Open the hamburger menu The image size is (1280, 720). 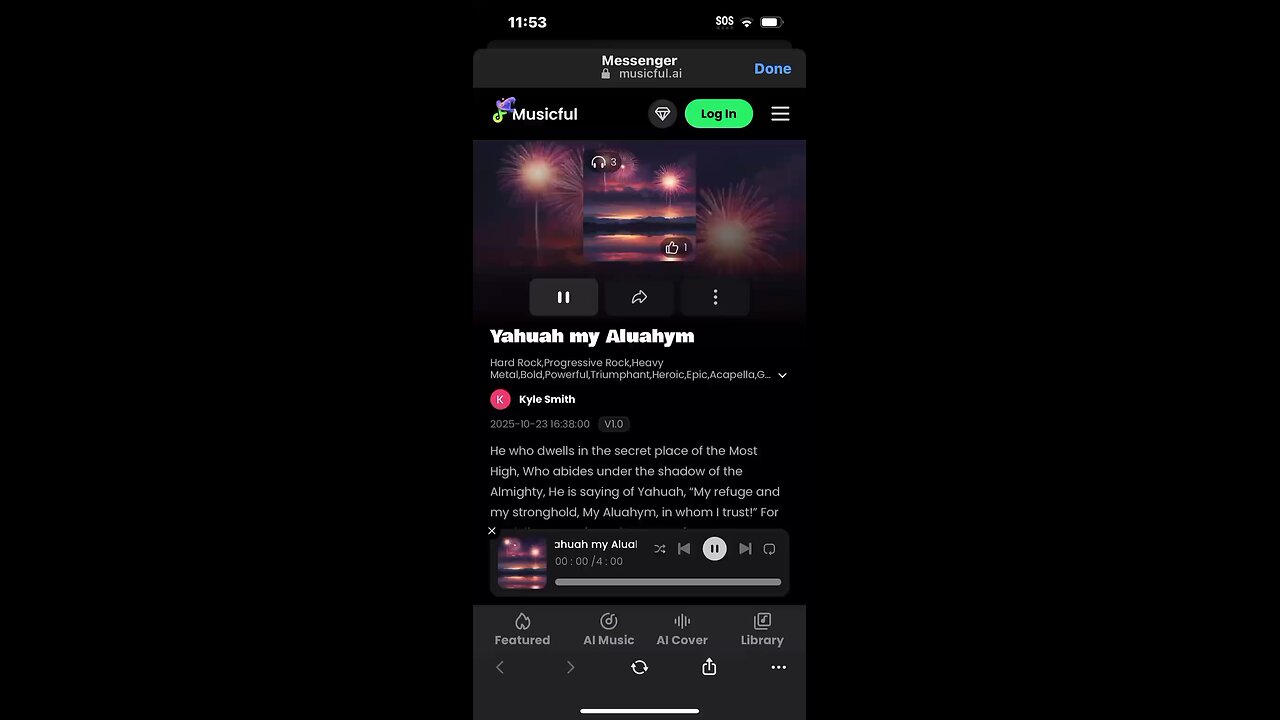click(780, 114)
